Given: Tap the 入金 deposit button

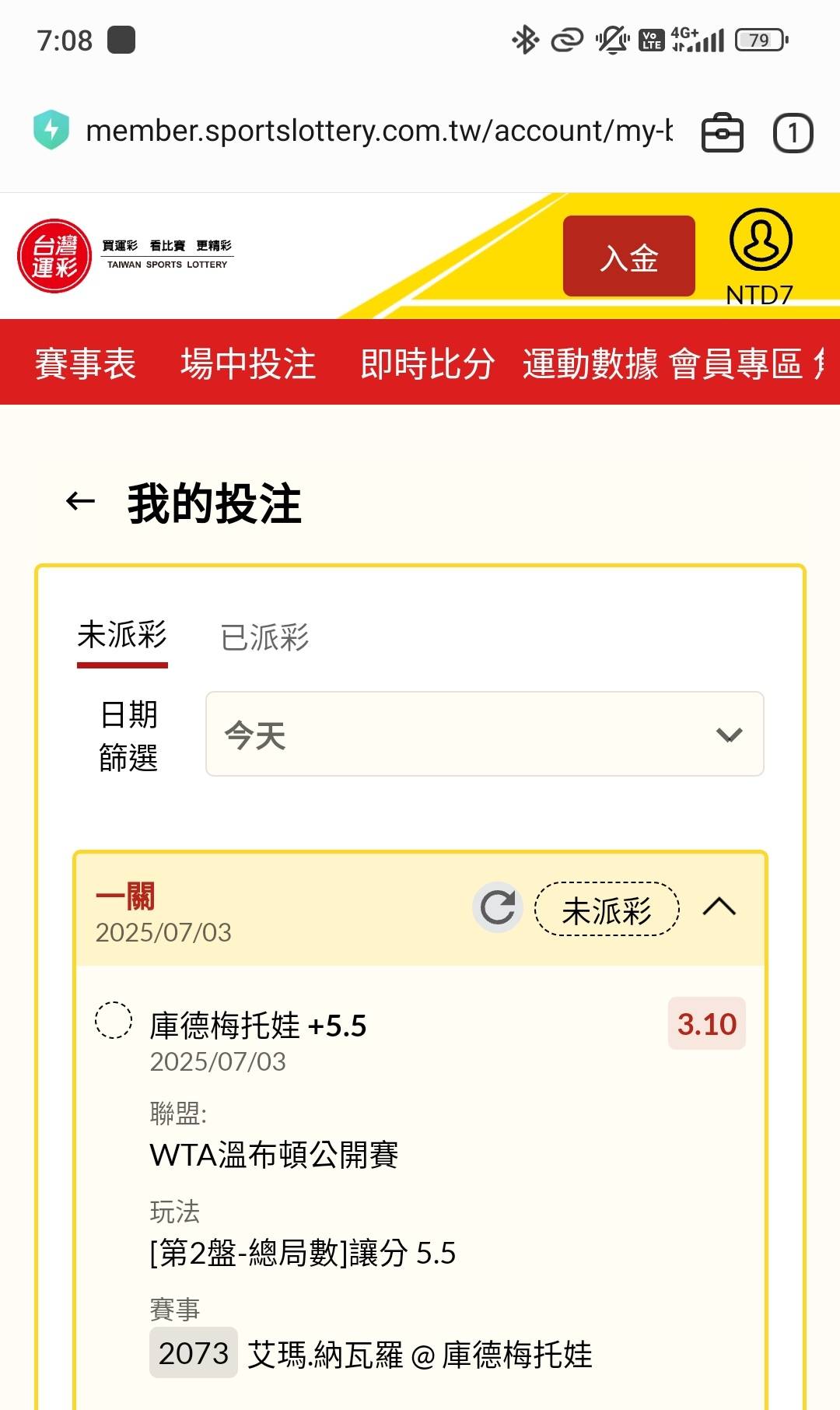Looking at the screenshot, I should [x=628, y=256].
